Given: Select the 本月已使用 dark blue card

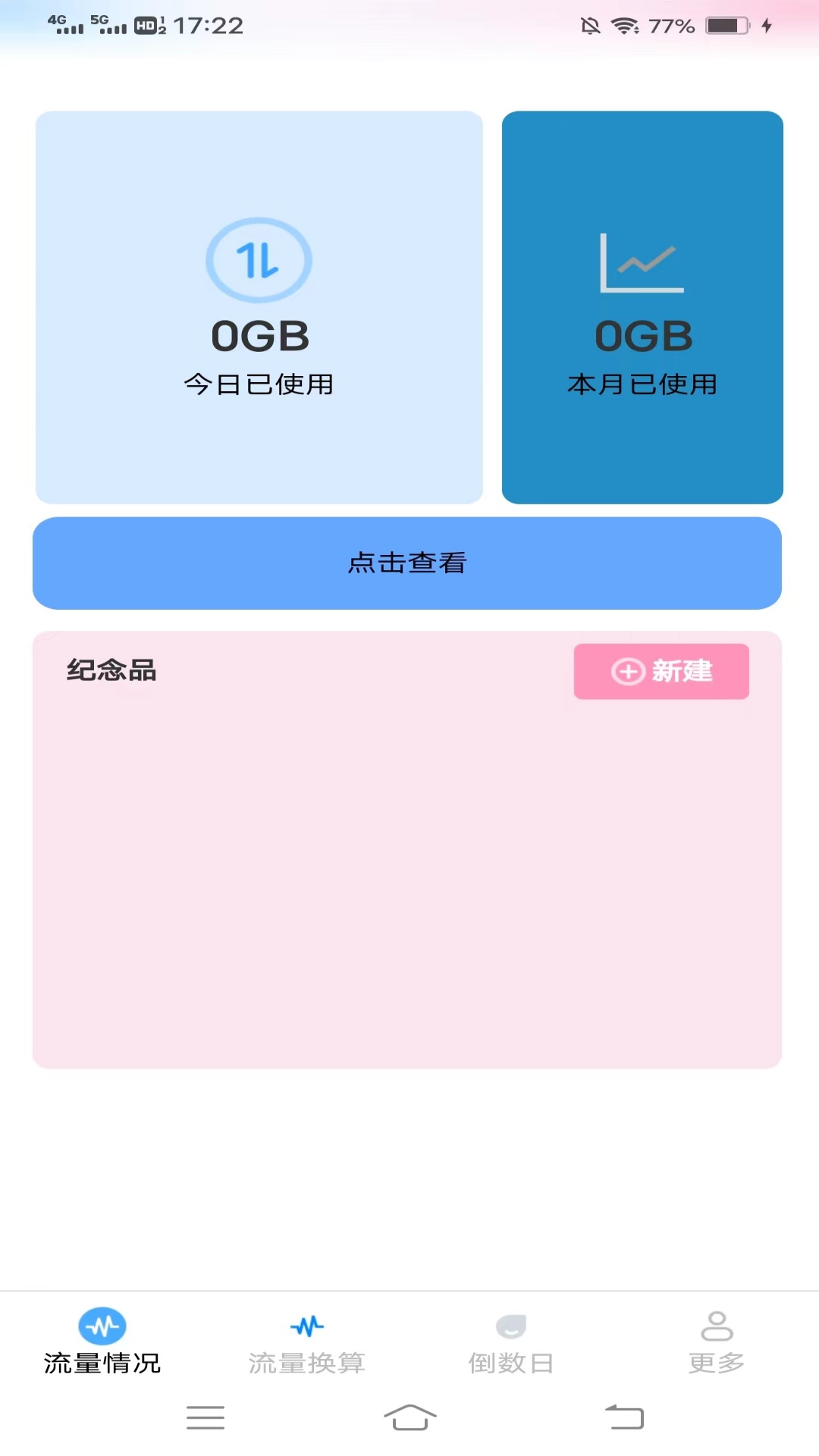Looking at the screenshot, I should 642,307.
